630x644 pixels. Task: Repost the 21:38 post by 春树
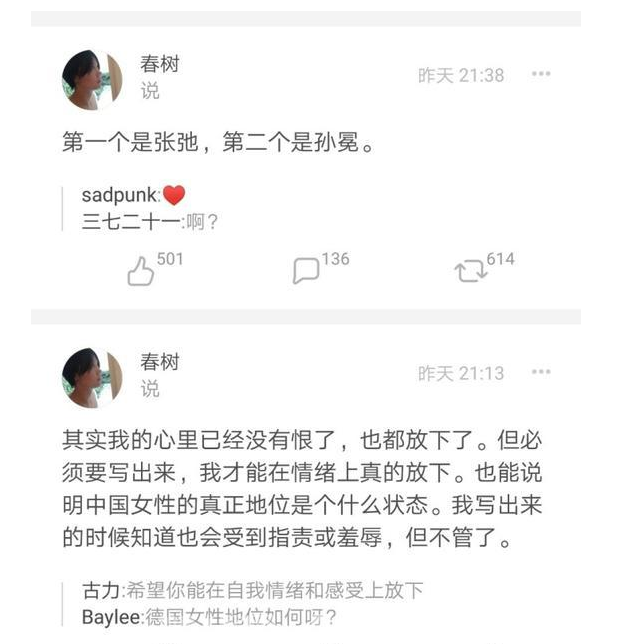[470, 270]
